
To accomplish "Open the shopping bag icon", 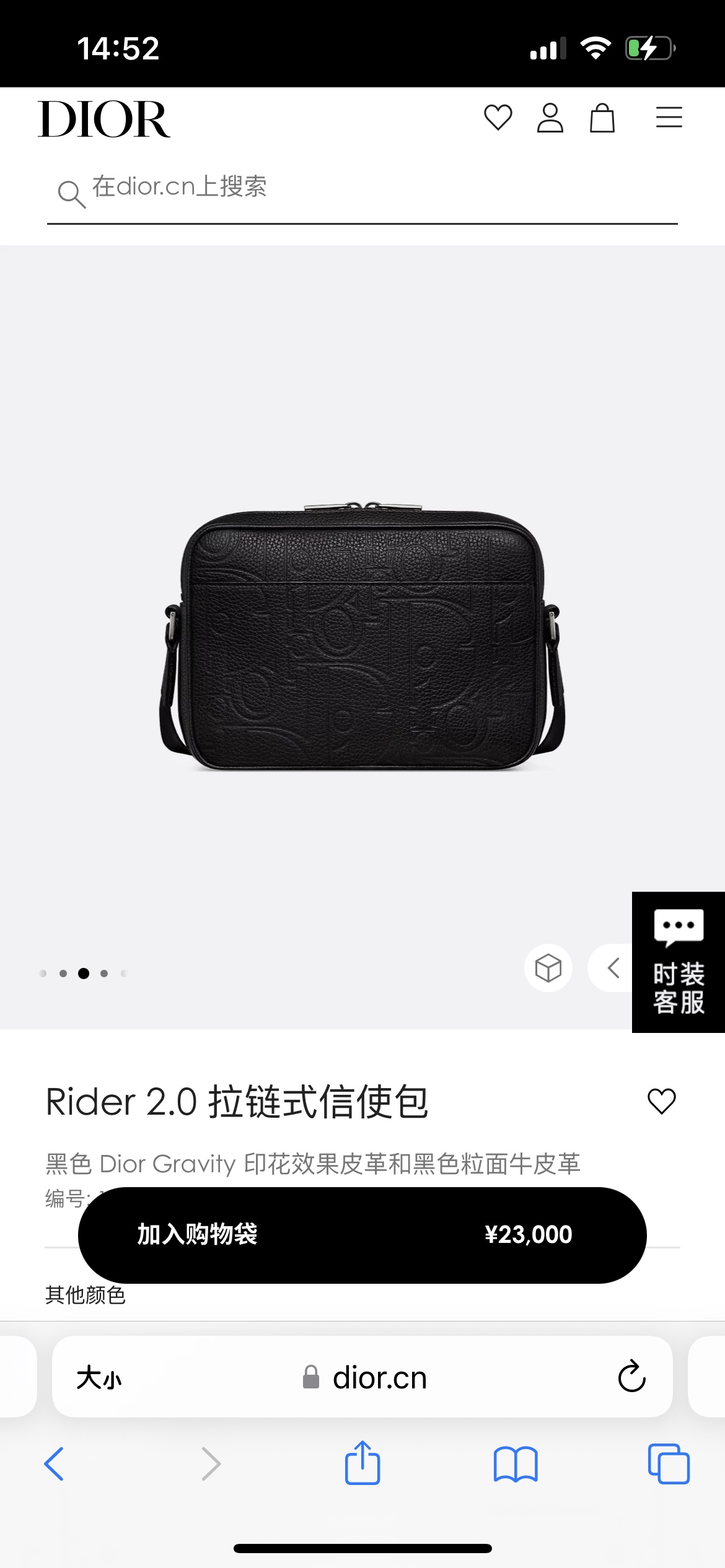I will pyautogui.click(x=602, y=118).
